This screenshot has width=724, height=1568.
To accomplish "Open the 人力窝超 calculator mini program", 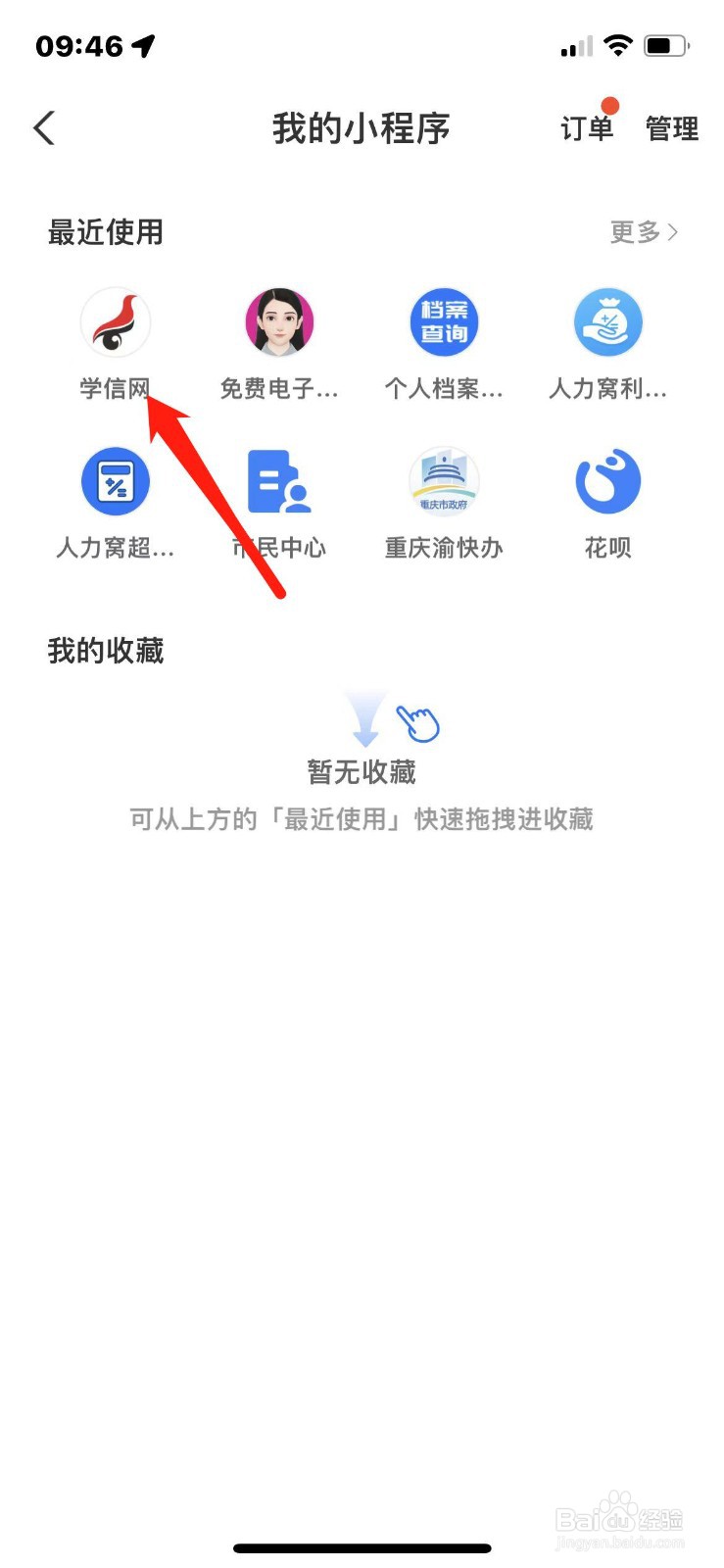I will point(115,481).
